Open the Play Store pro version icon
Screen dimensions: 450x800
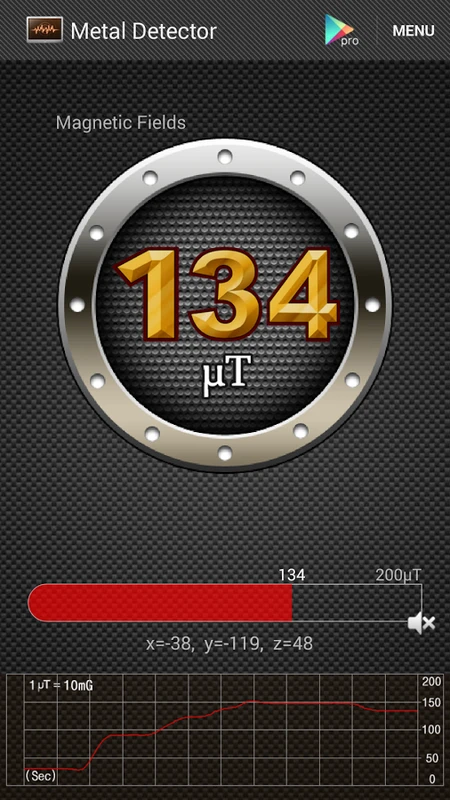pyautogui.click(x=341, y=30)
